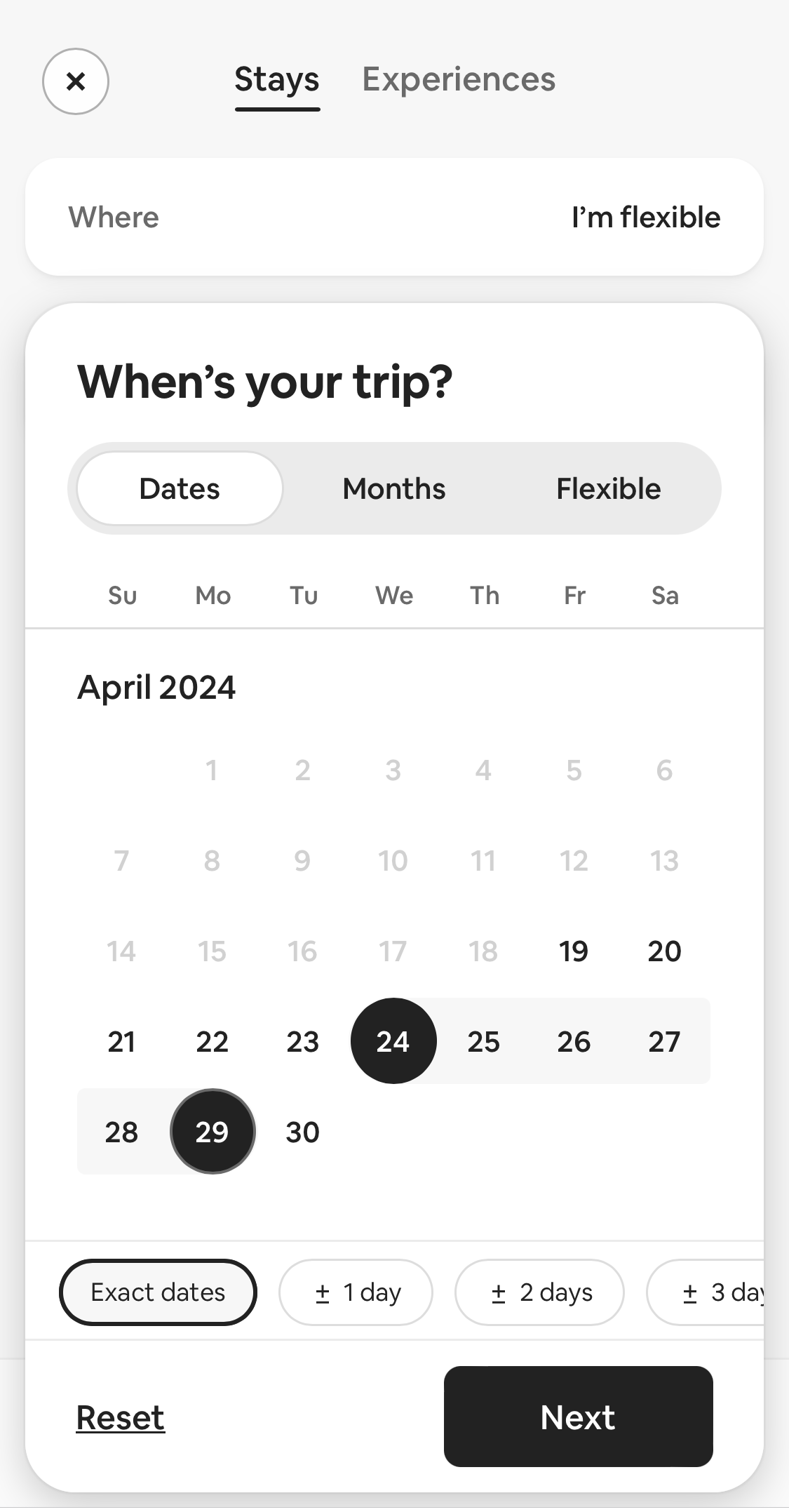Close the search panel with the X icon

(x=76, y=81)
